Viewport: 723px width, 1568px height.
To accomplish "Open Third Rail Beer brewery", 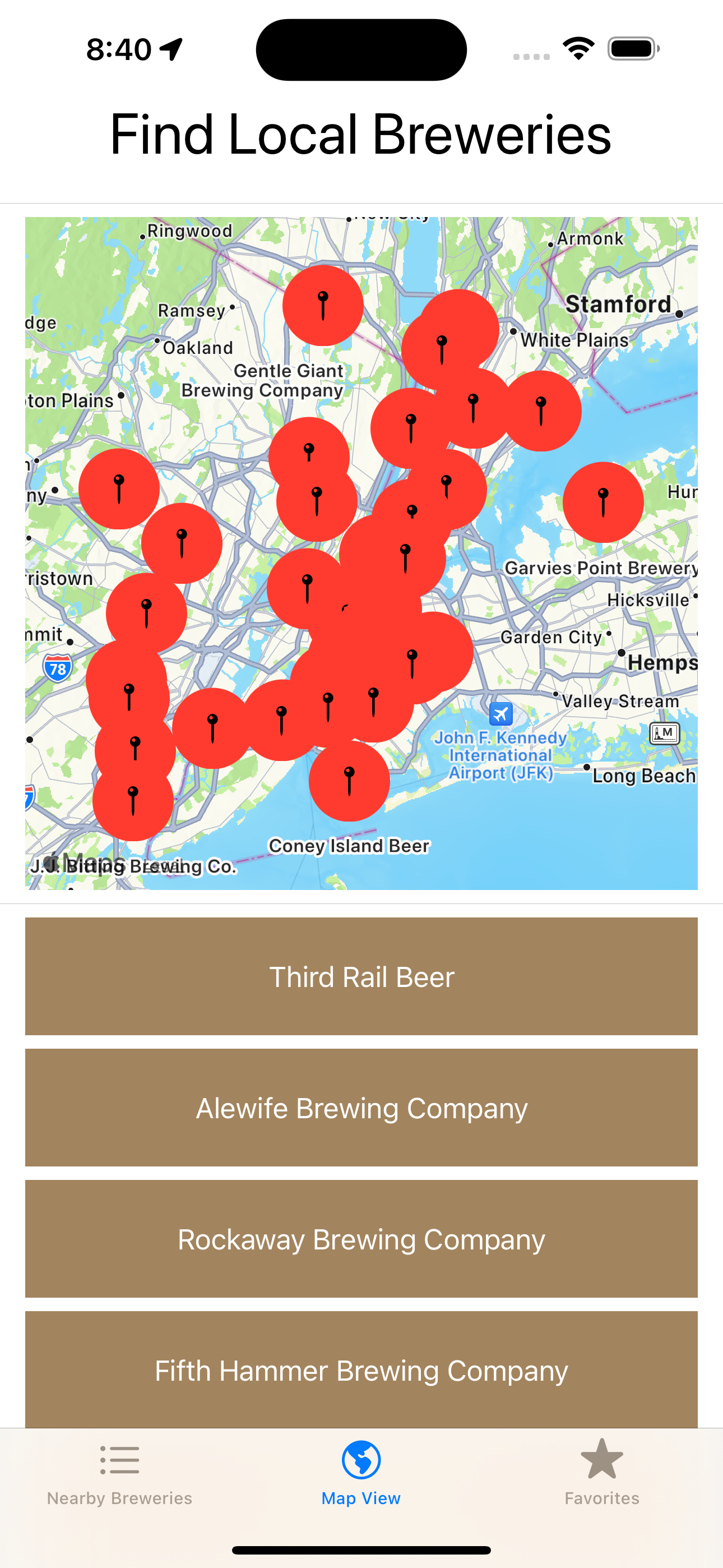I will point(361,976).
